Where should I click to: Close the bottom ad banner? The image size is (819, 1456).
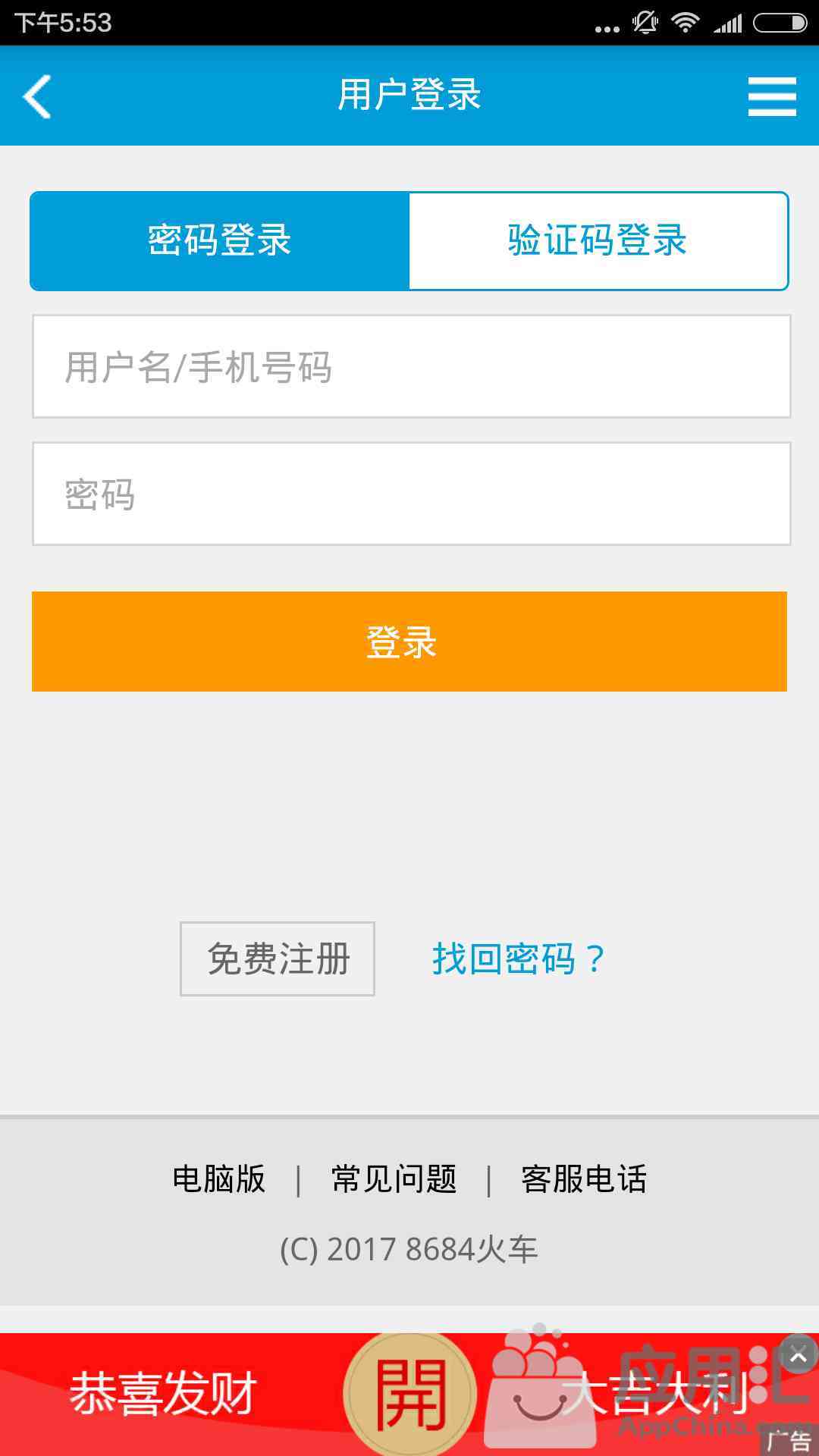tap(798, 1357)
